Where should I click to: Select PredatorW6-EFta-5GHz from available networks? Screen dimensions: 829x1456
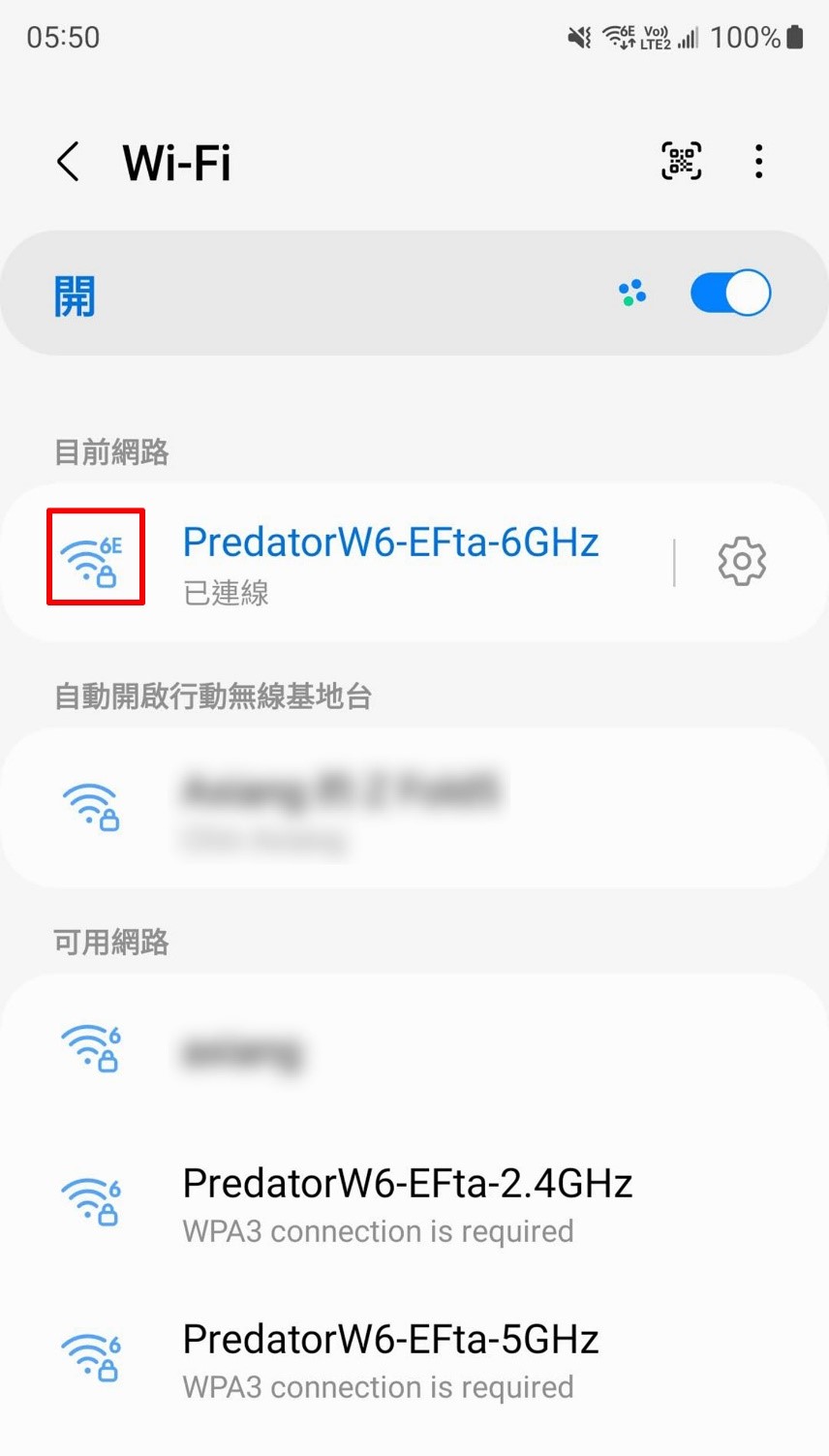coord(390,1339)
